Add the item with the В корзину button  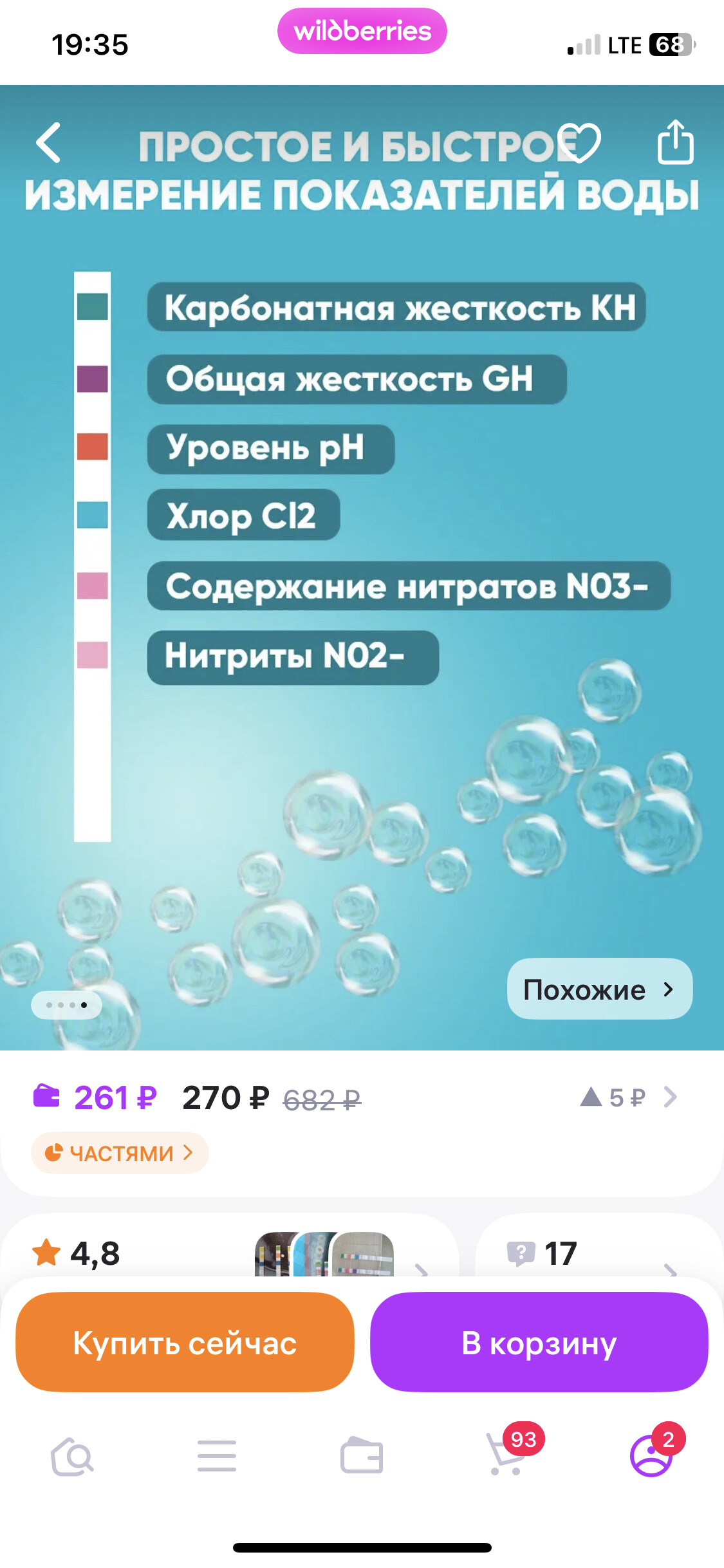coord(539,1342)
